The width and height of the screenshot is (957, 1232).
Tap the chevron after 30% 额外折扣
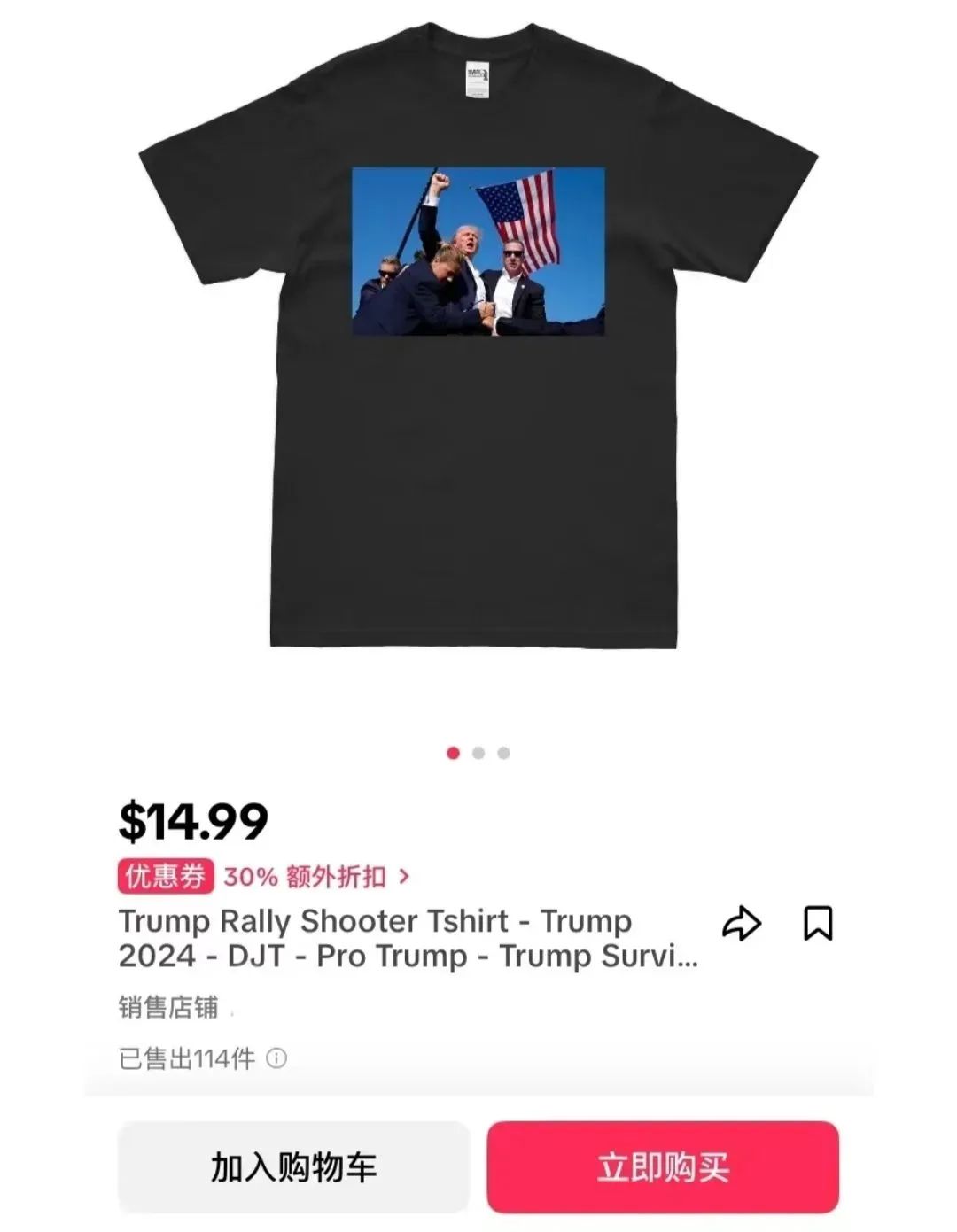[406, 875]
